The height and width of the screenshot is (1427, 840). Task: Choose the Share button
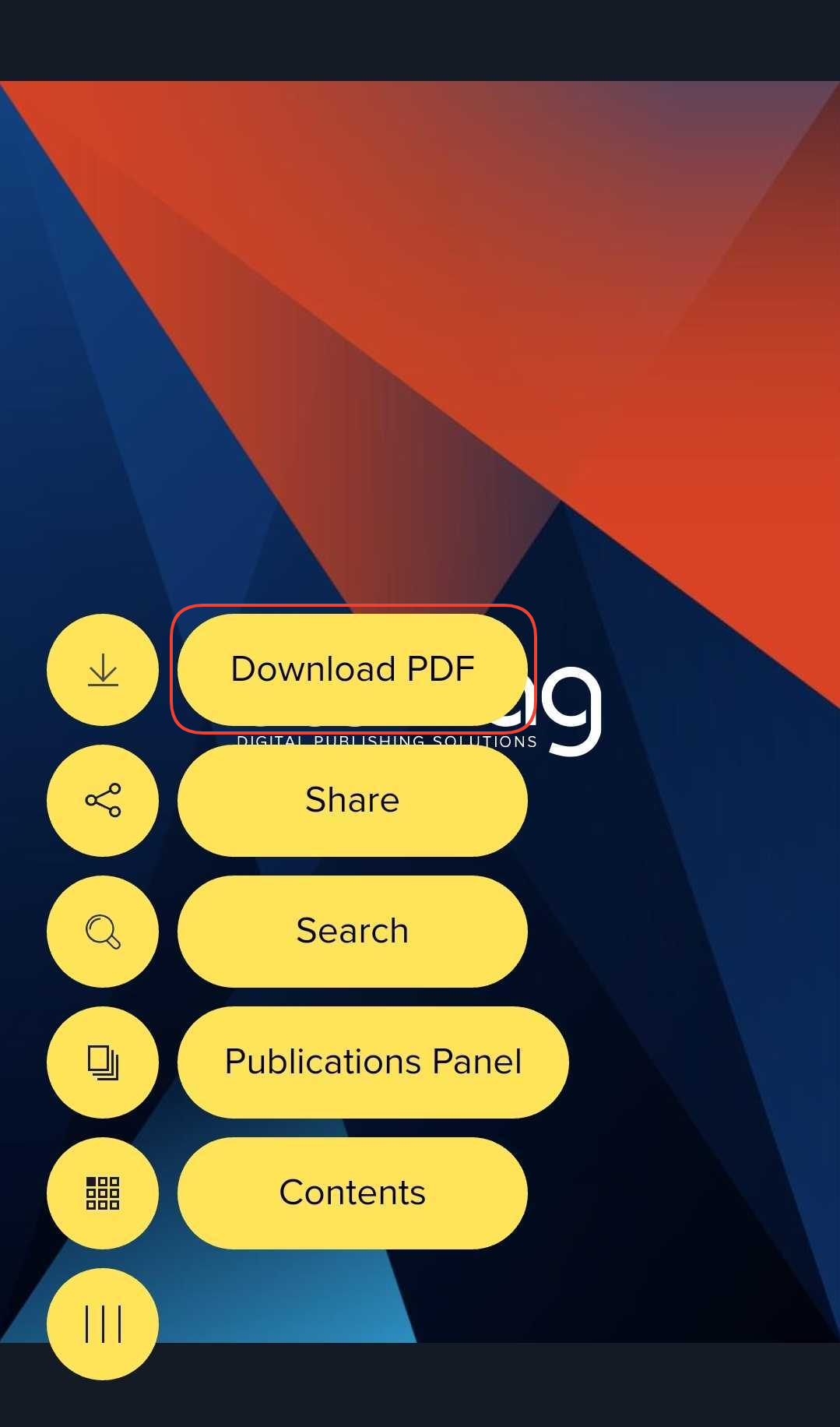353,801
